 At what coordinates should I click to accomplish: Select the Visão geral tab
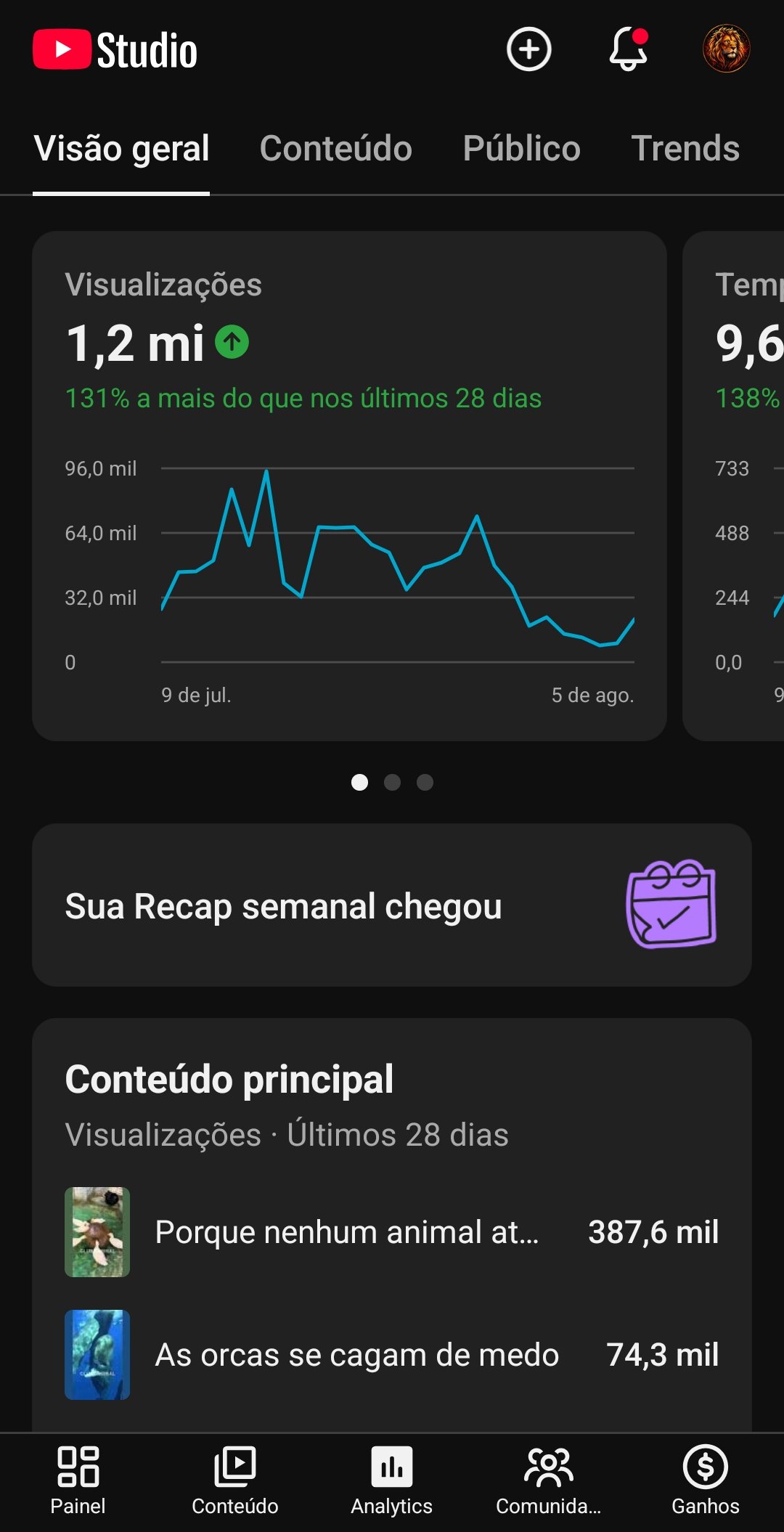(x=121, y=149)
